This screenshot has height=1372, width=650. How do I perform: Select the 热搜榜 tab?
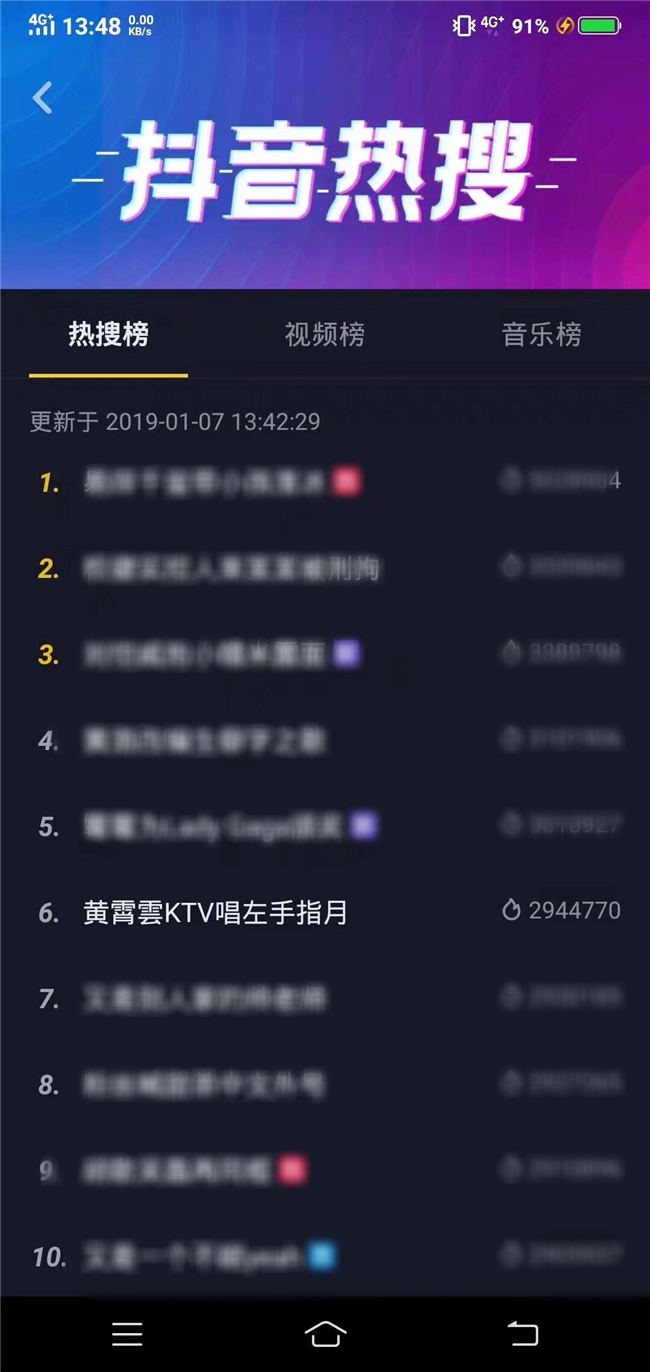point(108,334)
